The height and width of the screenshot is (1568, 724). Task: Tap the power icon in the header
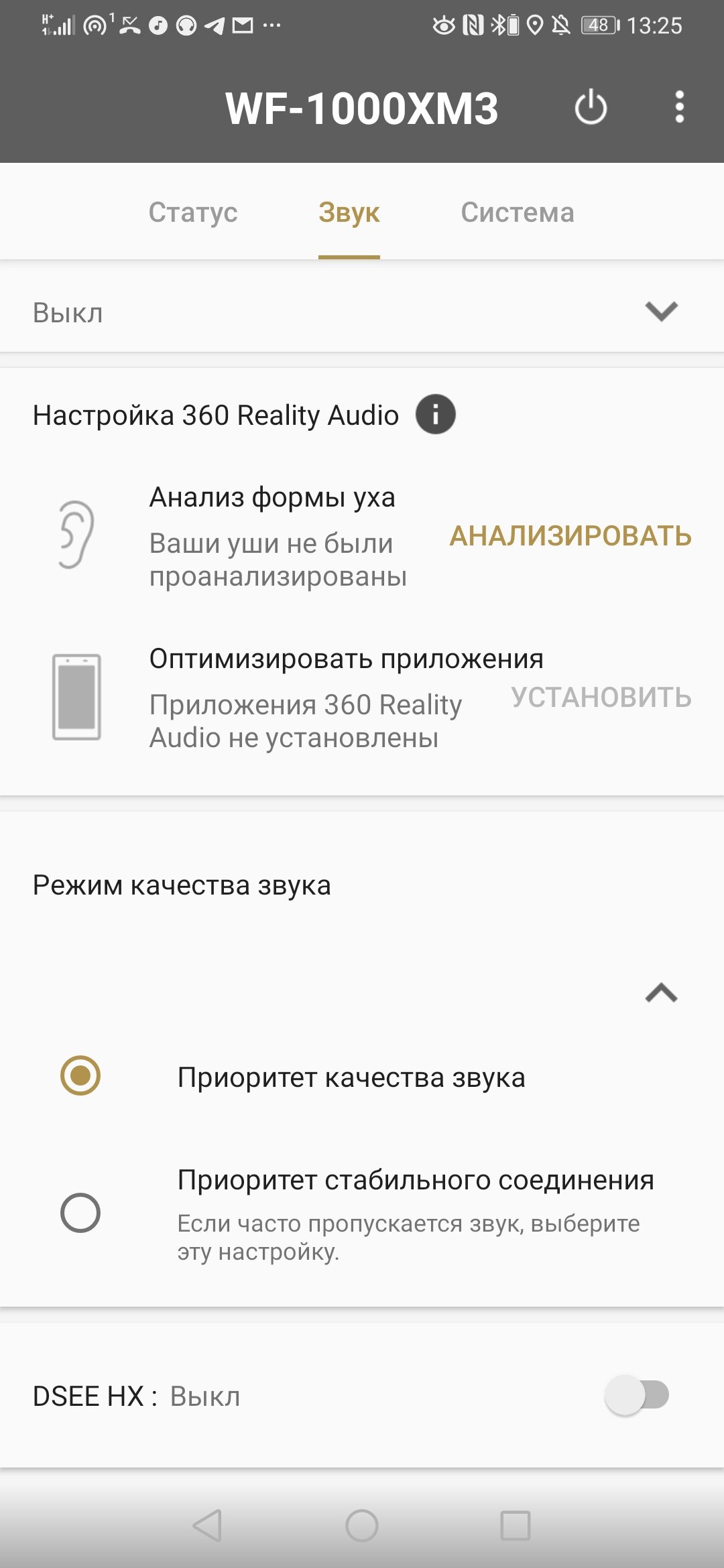[591, 108]
